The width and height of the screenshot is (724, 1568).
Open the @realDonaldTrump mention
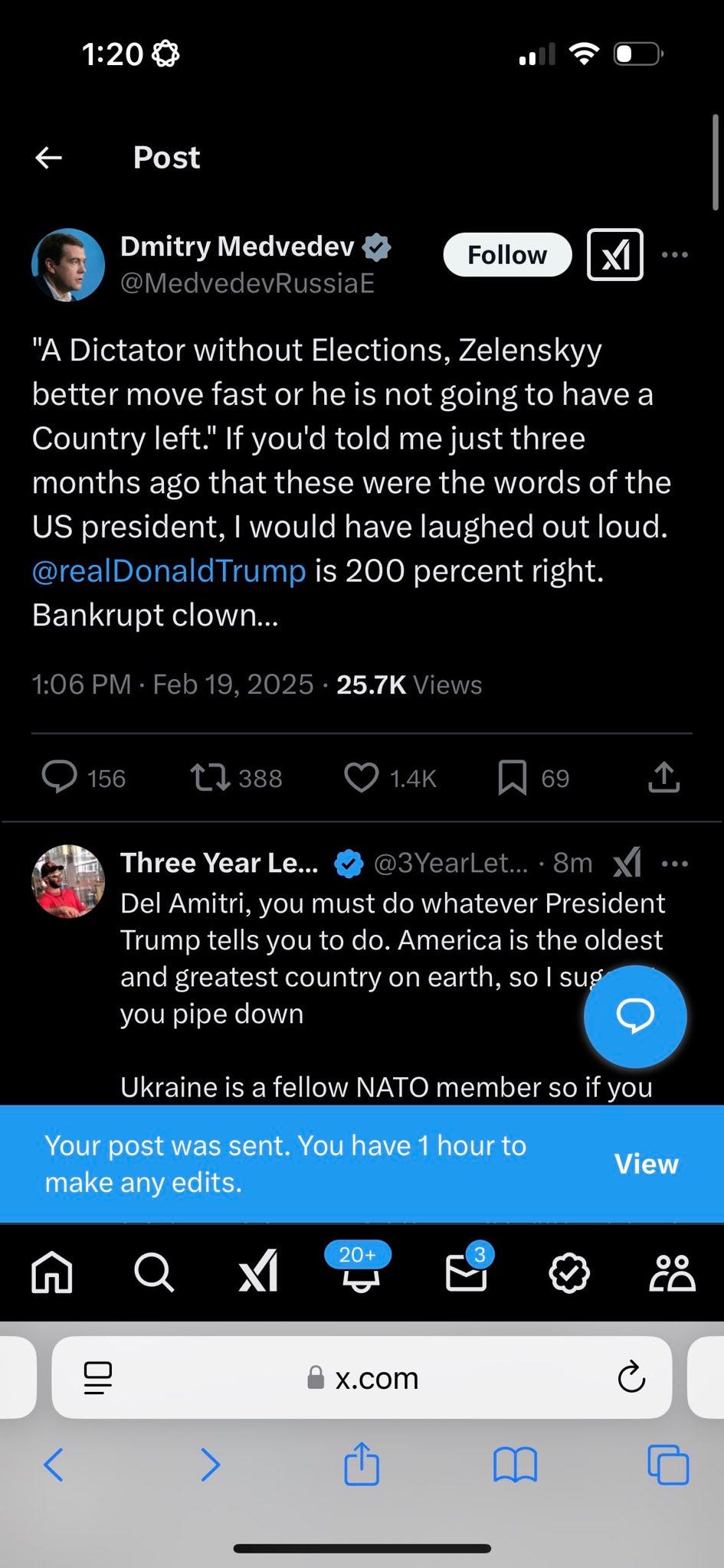coord(169,571)
